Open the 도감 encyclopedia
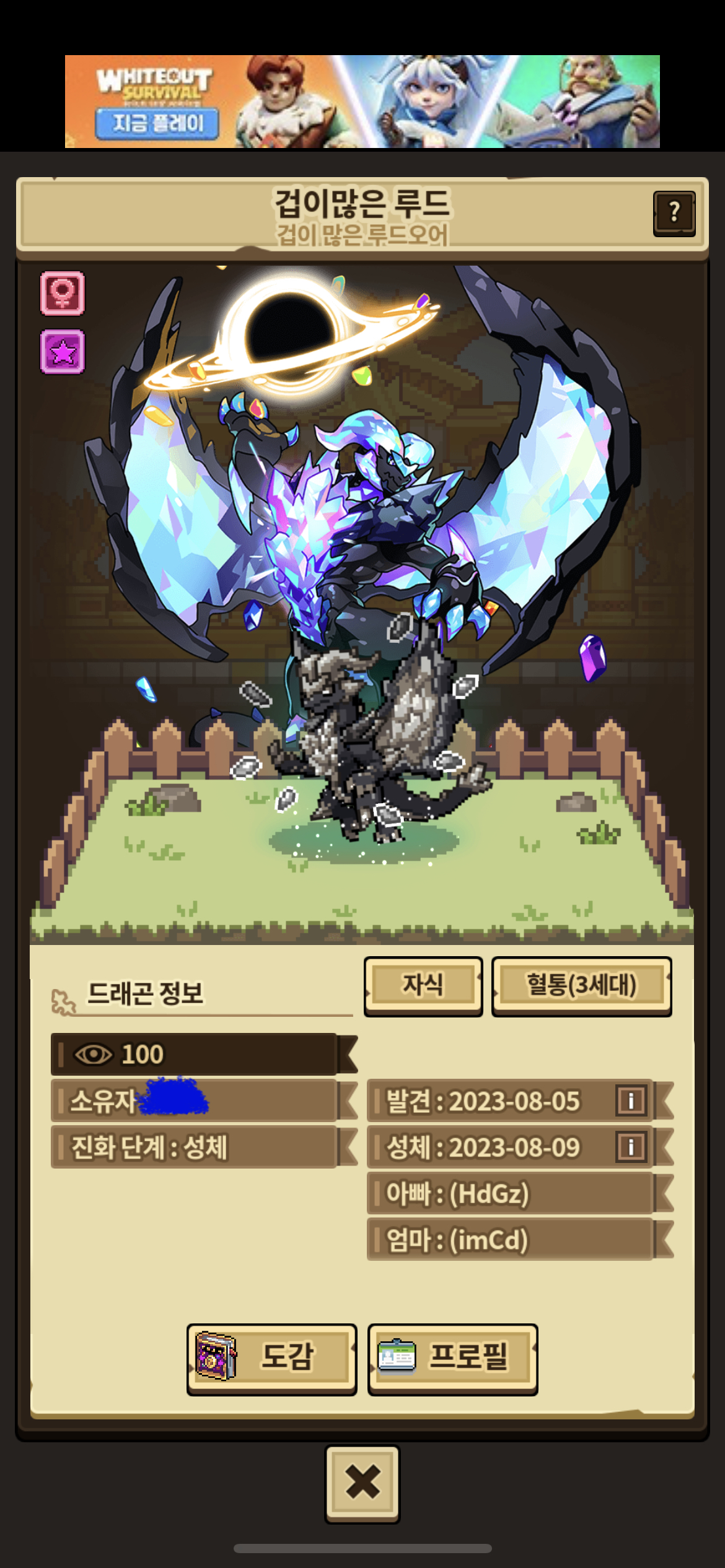The height and width of the screenshot is (1568, 725). coord(271,1359)
